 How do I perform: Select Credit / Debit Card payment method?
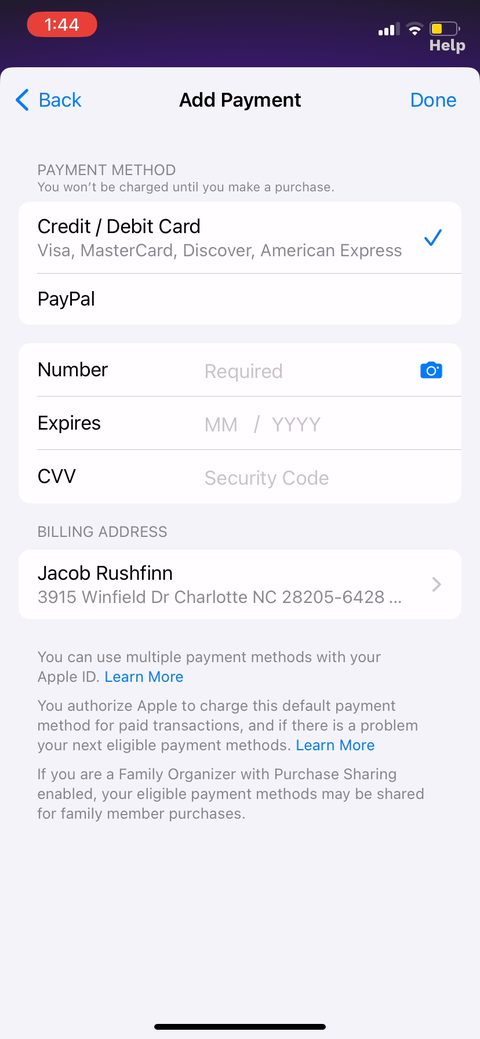(239, 237)
